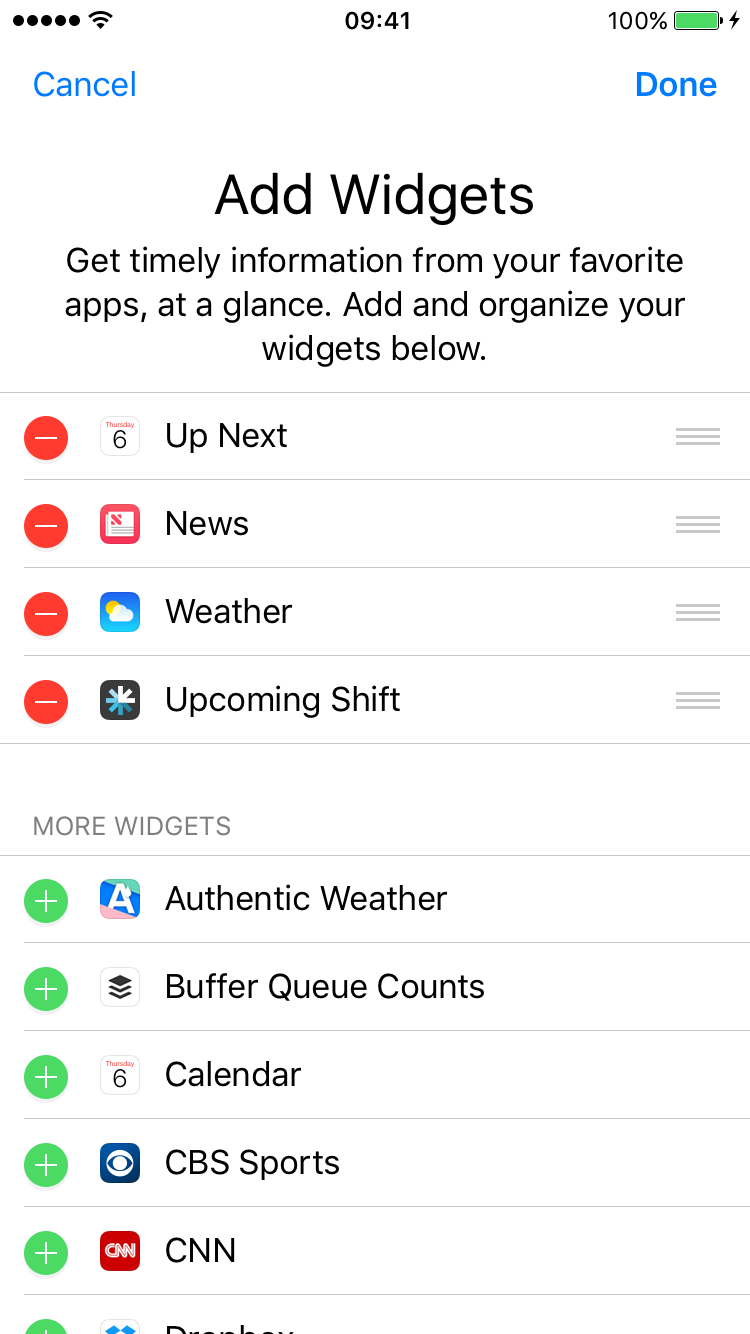Remove the News widget
This screenshot has width=750, height=1334.
coord(46,525)
